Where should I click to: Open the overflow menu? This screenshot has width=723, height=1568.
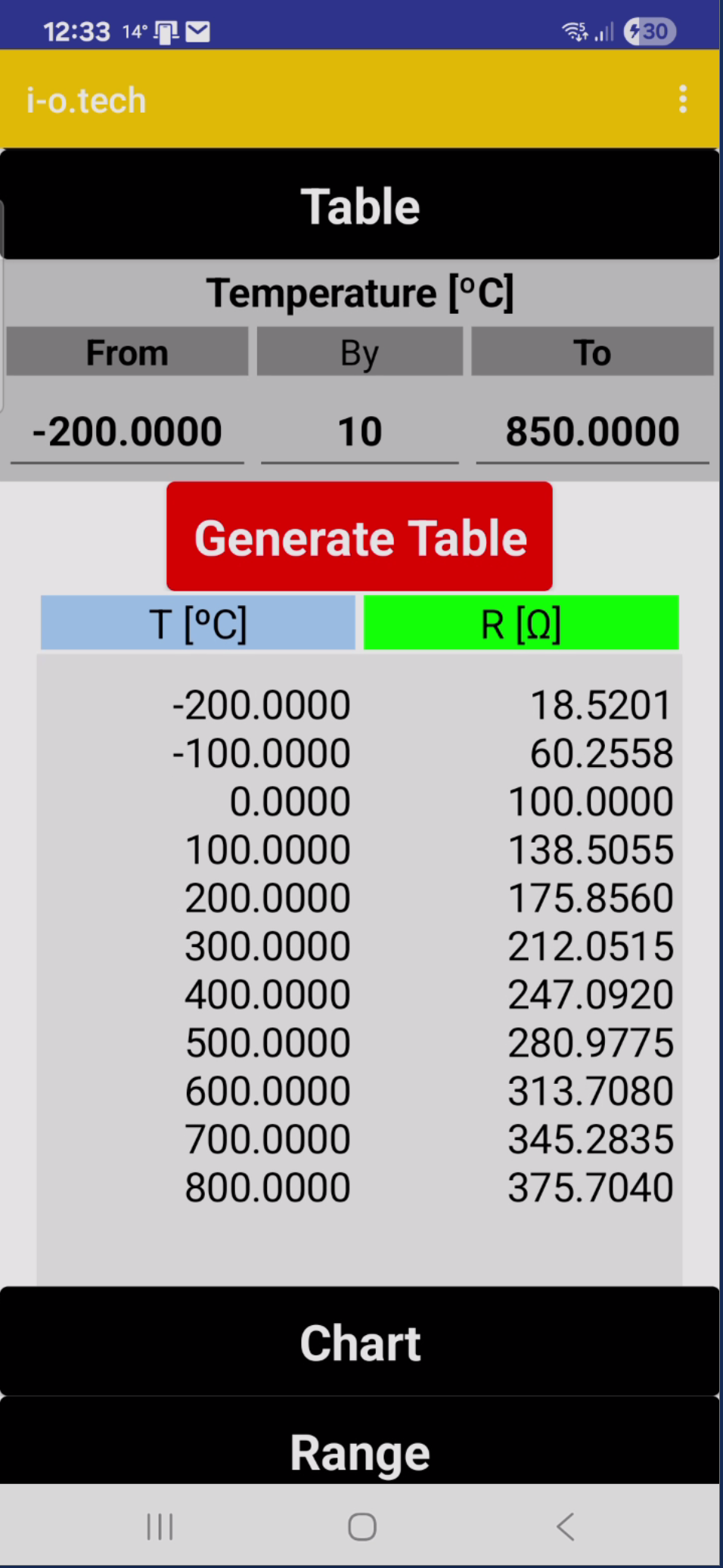point(683,99)
